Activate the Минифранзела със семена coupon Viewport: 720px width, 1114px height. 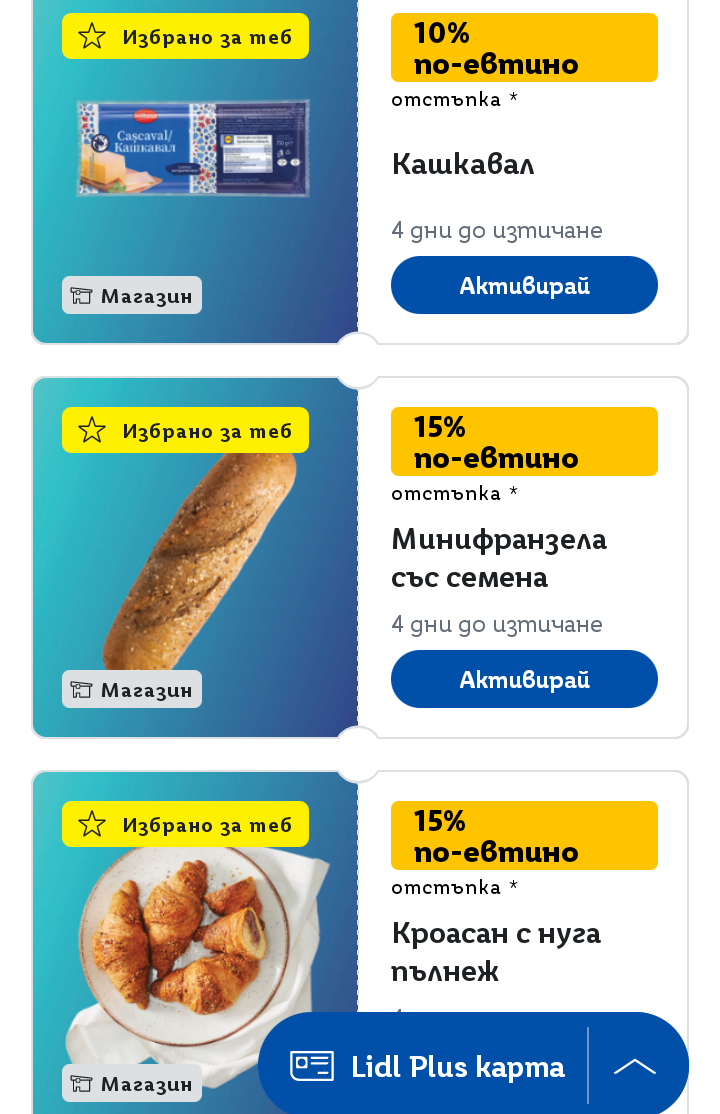point(524,679)
